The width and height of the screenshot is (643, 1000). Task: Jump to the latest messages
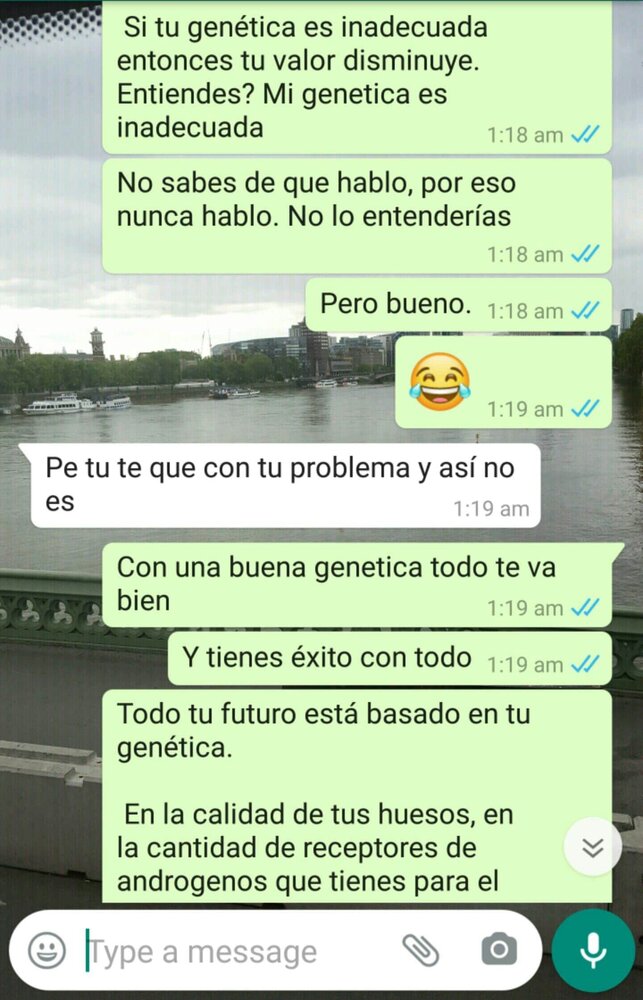(593, 848)
